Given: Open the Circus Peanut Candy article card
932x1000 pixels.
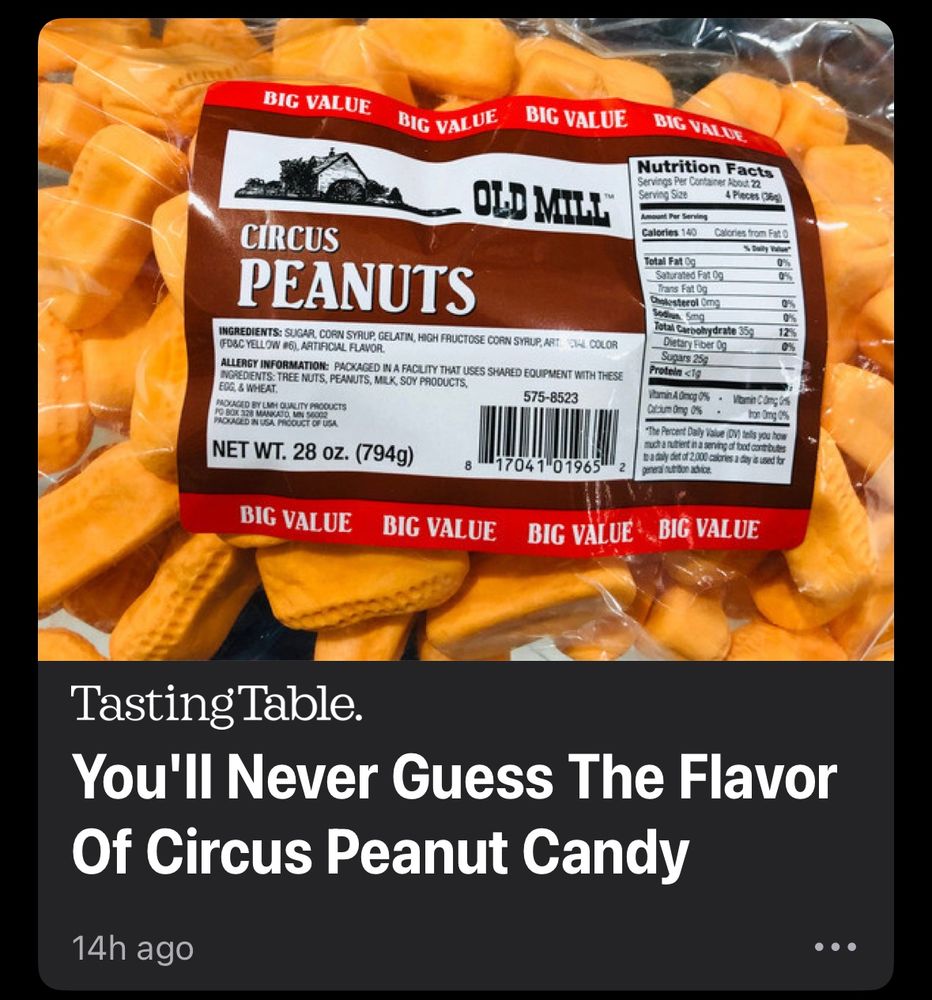Looking at the screenshot, I should tap(453, 818).
